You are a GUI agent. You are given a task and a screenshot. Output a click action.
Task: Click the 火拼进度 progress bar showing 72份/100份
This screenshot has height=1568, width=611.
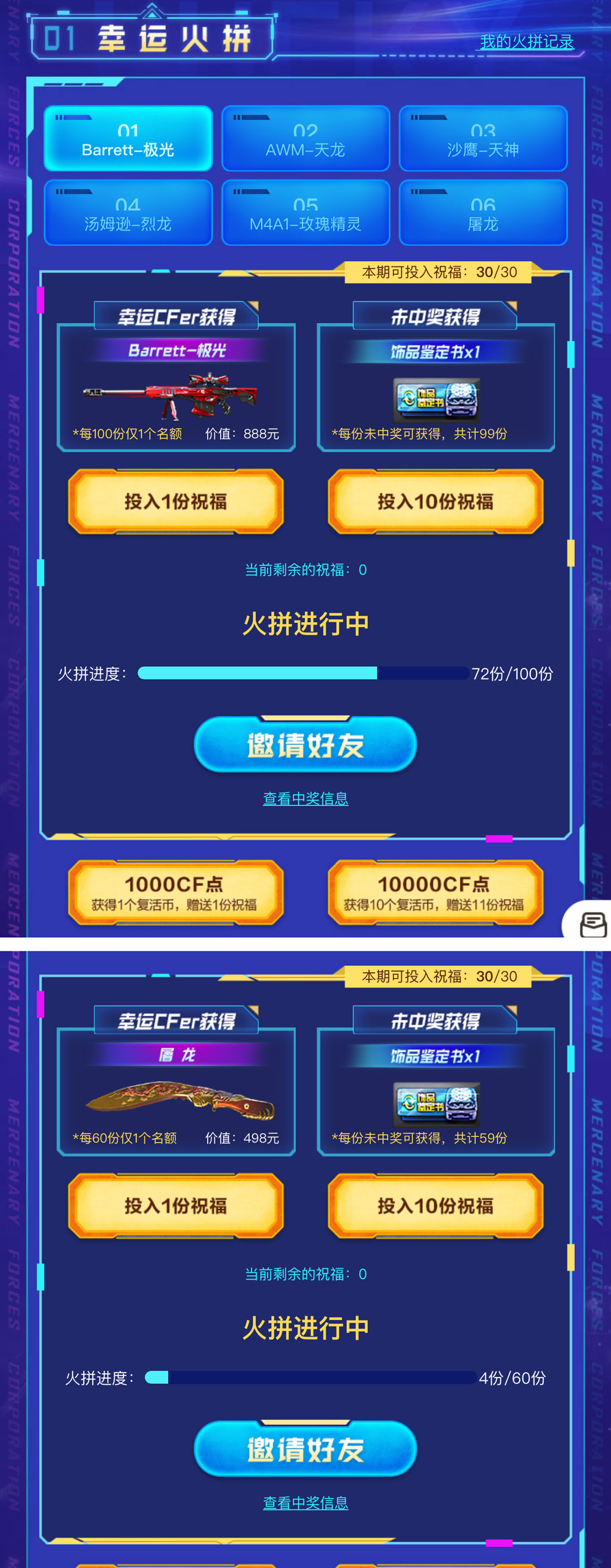click(302, 675)
